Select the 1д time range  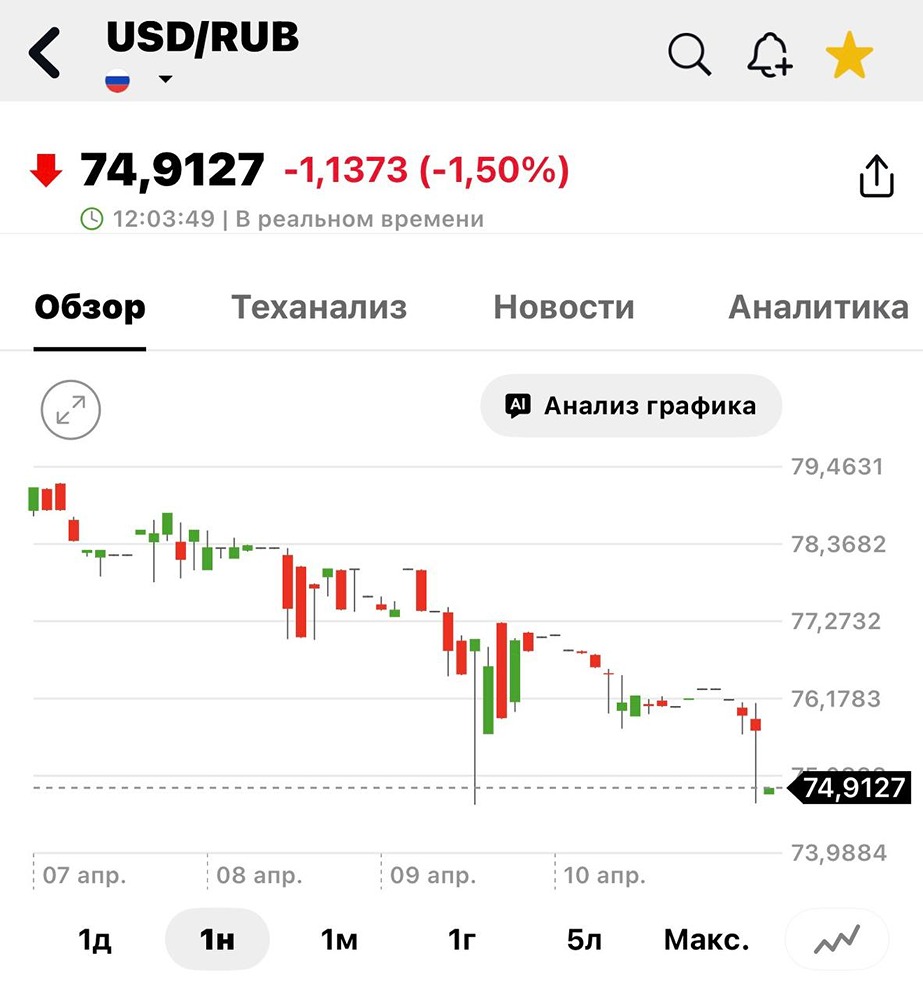(95, 939)
